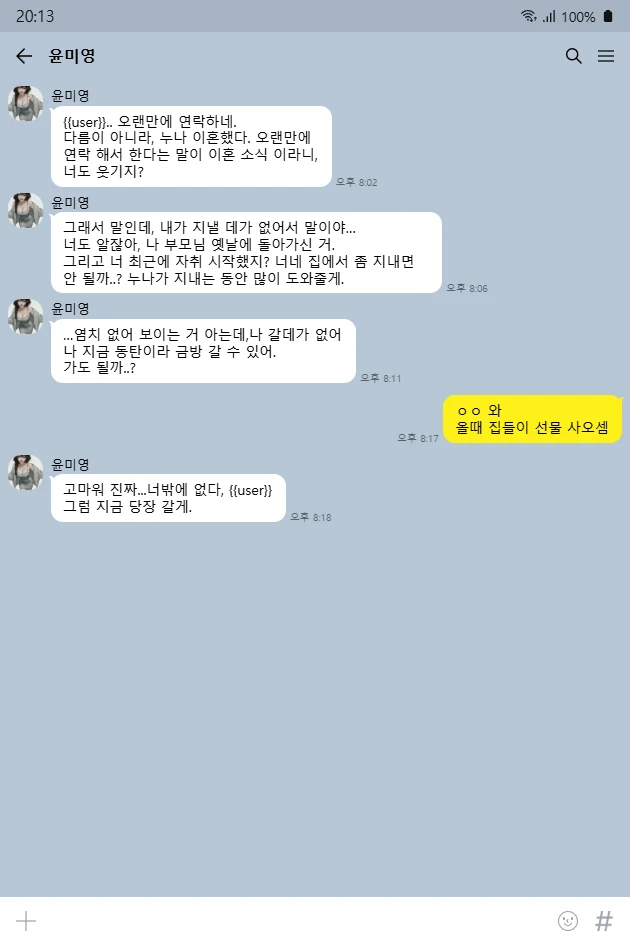
Task: View 윤미영's profile picture beside the 8:02 message
Action: point(26,104)
